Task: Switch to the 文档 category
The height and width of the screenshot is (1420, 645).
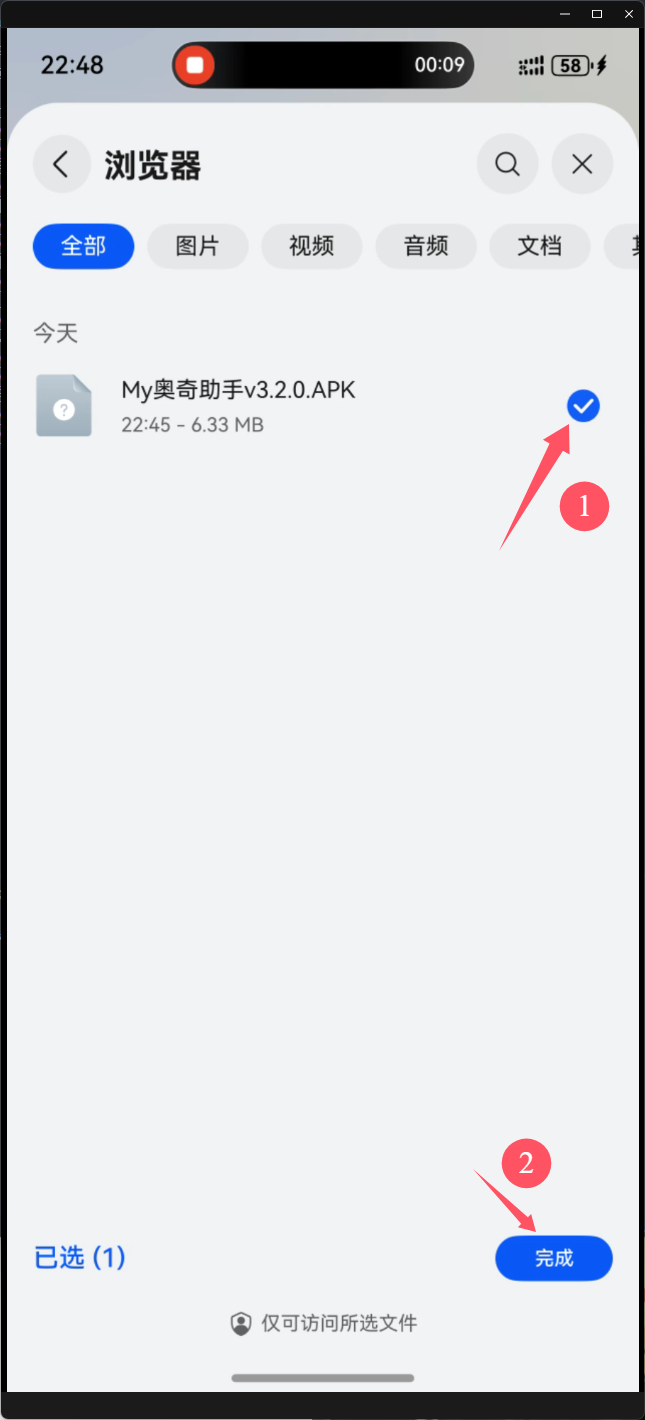Action: 540,246
